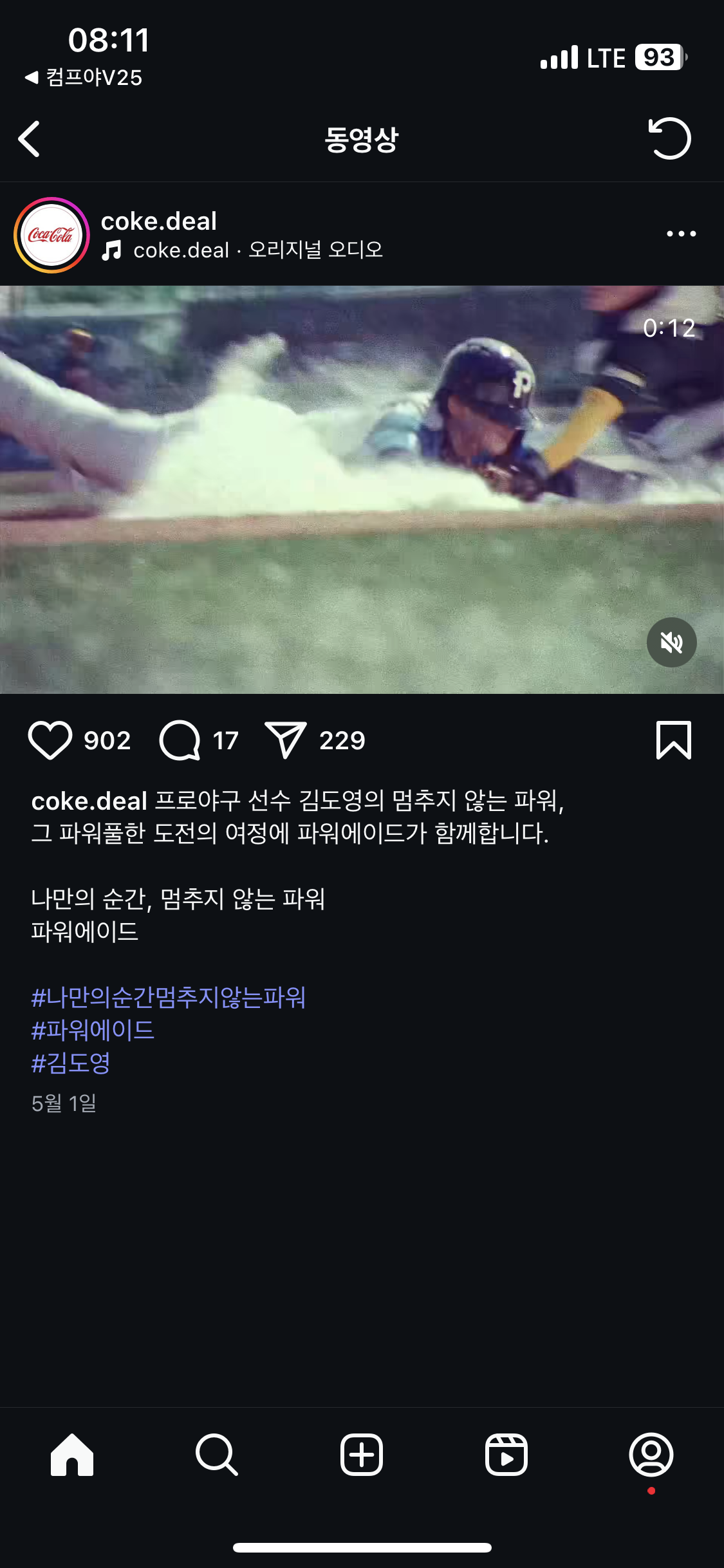724x1568 pixels.
Task: Open the coke.deal 오리지널 오디오 audio link
Action: point(257,250)
